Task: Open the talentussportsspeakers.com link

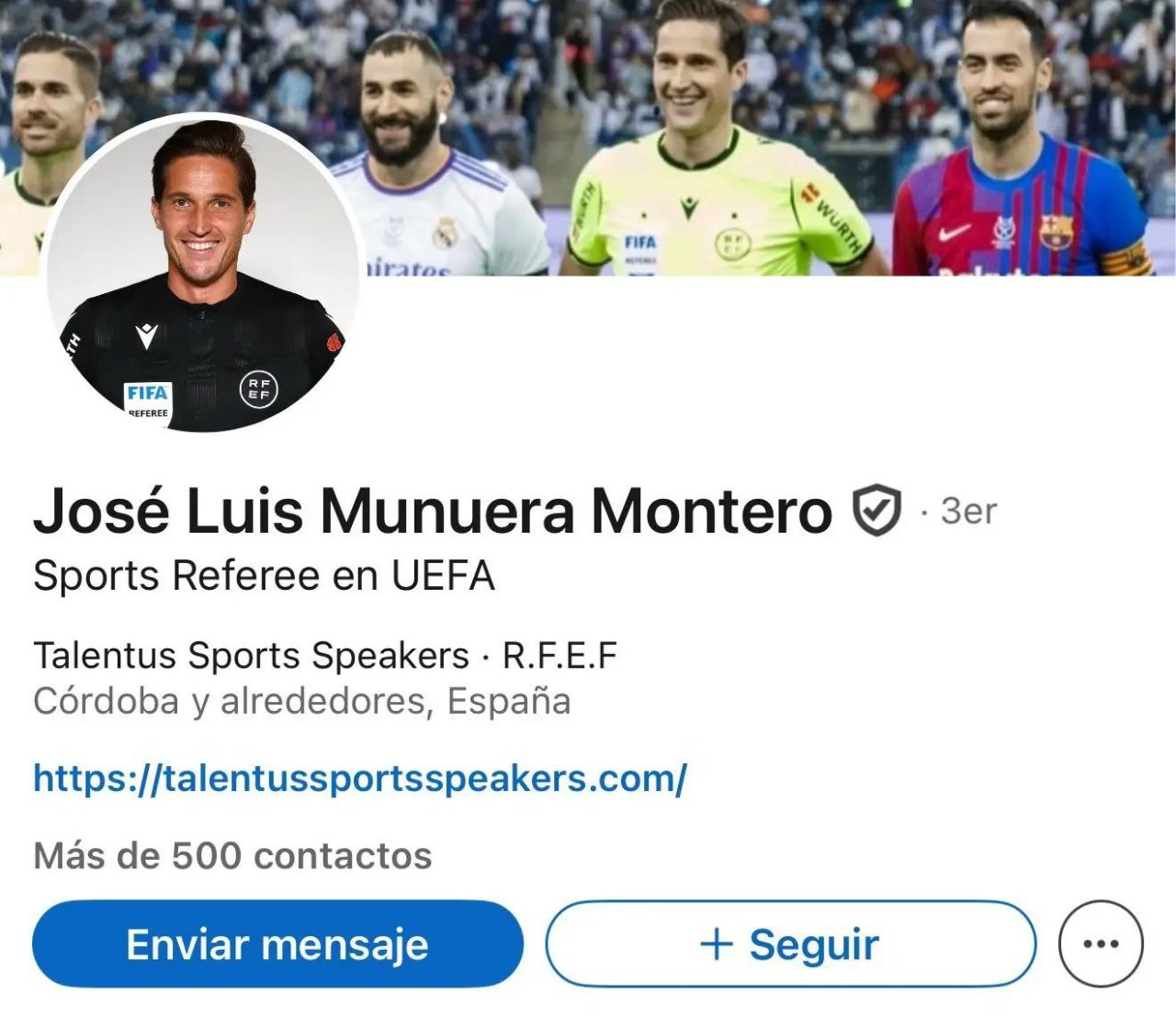Action: pos(360,778)
